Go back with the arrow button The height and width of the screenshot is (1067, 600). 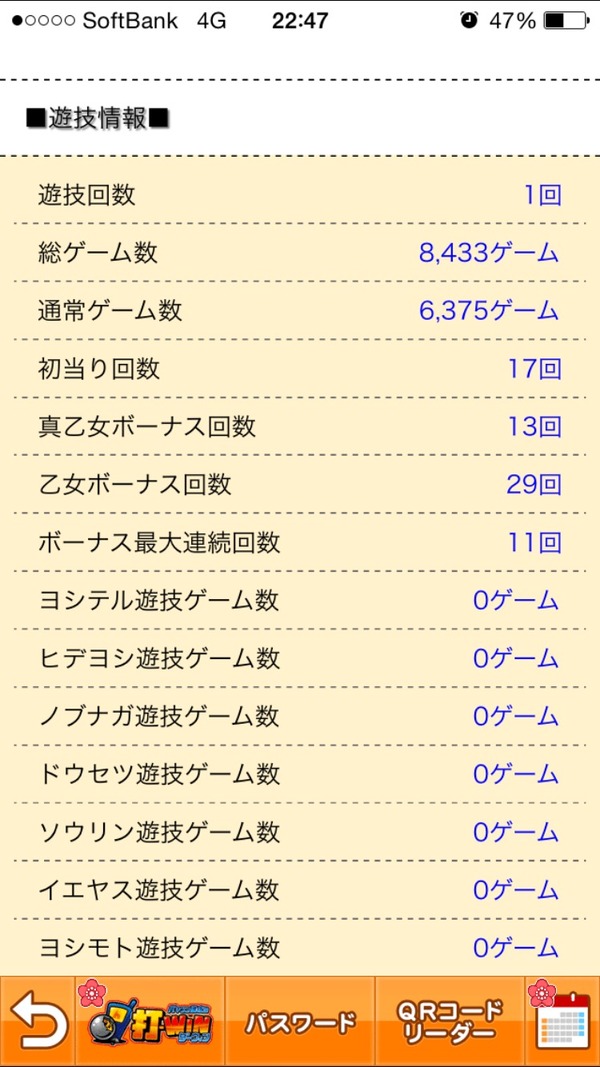point(37,1021)
